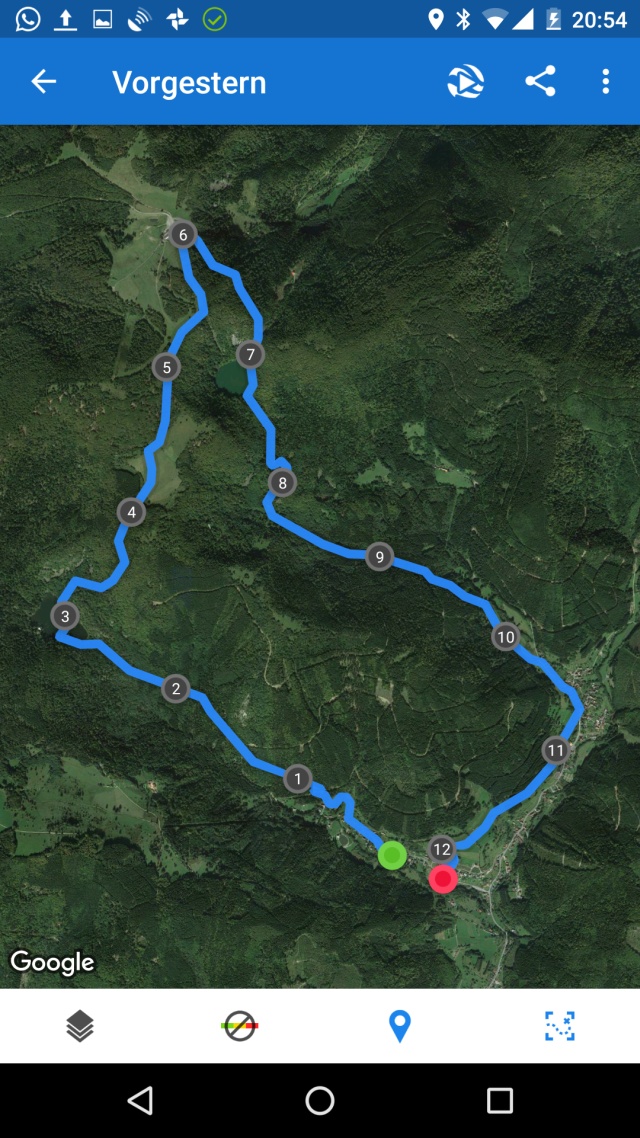Toggle the track color option
Screen dimensions: 640x1138
pyautogui.click(x=240, y=1025)
